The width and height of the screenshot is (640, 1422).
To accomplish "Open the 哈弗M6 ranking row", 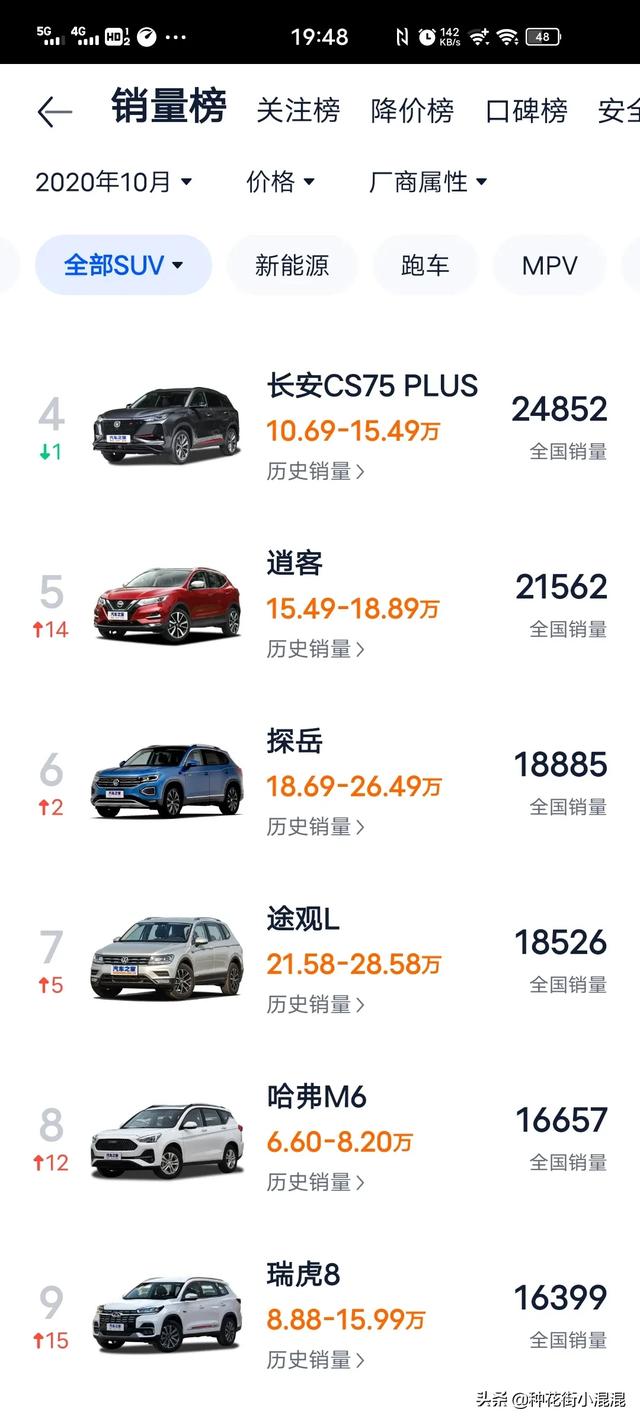I will (x=320, y=1138).
